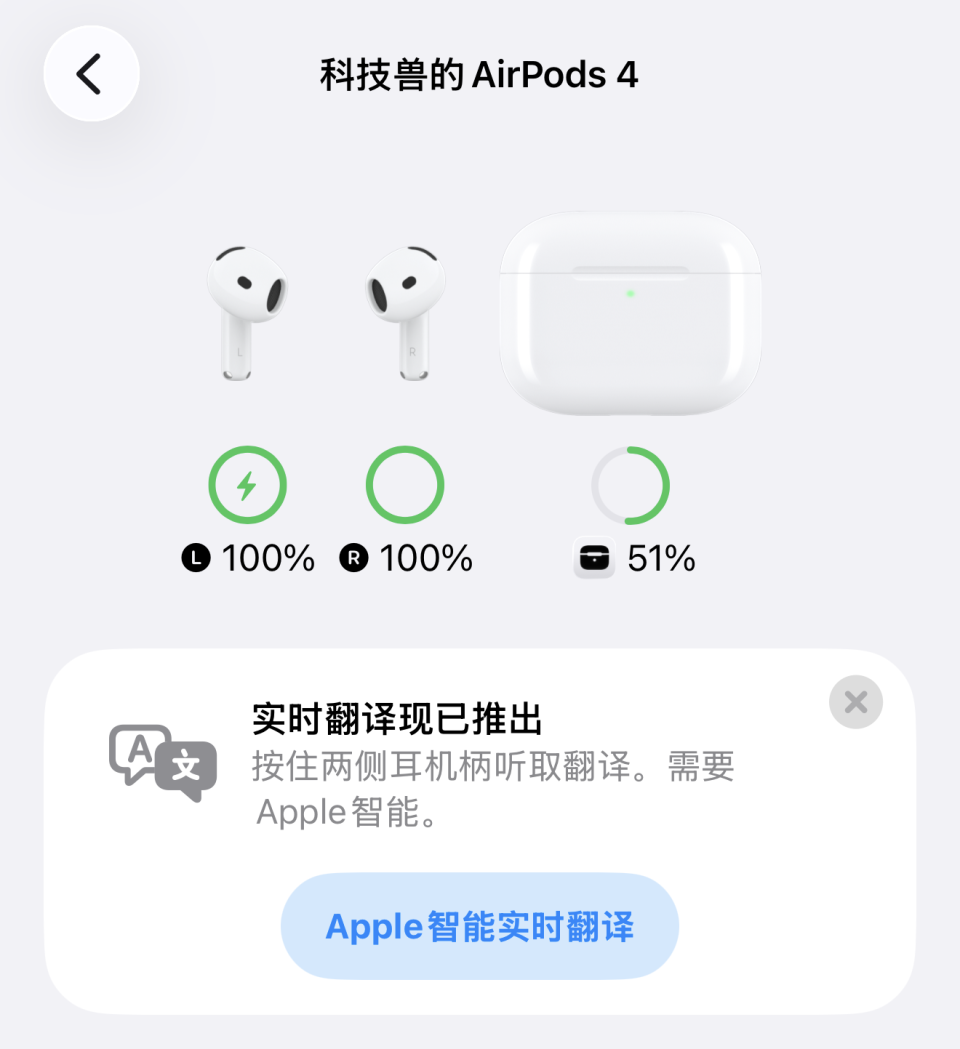This screenshot has width=960, height=1049.
Task: Tap the black charging case badge icon
Action: [x=593, y=558]
